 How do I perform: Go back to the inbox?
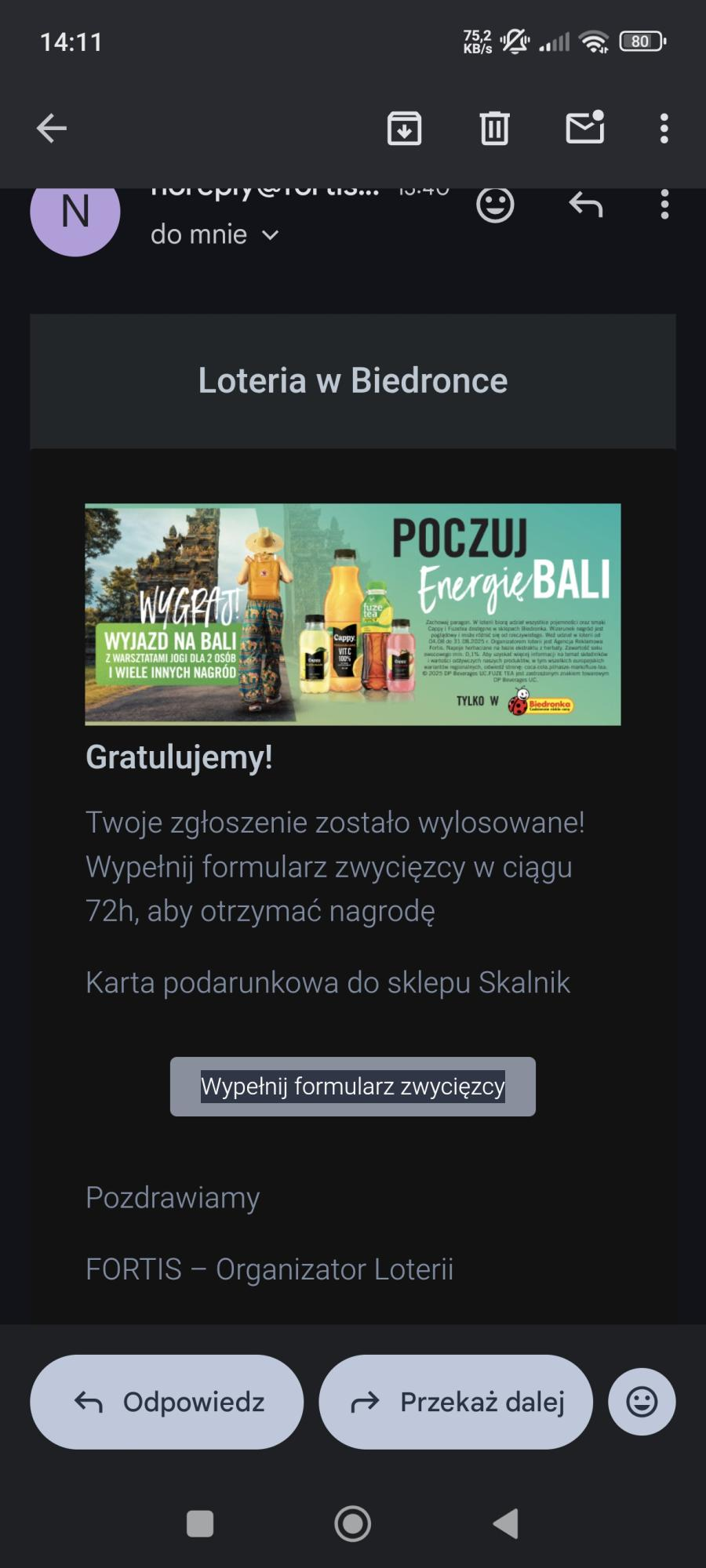pyautogui.click(x=52, y=129)
